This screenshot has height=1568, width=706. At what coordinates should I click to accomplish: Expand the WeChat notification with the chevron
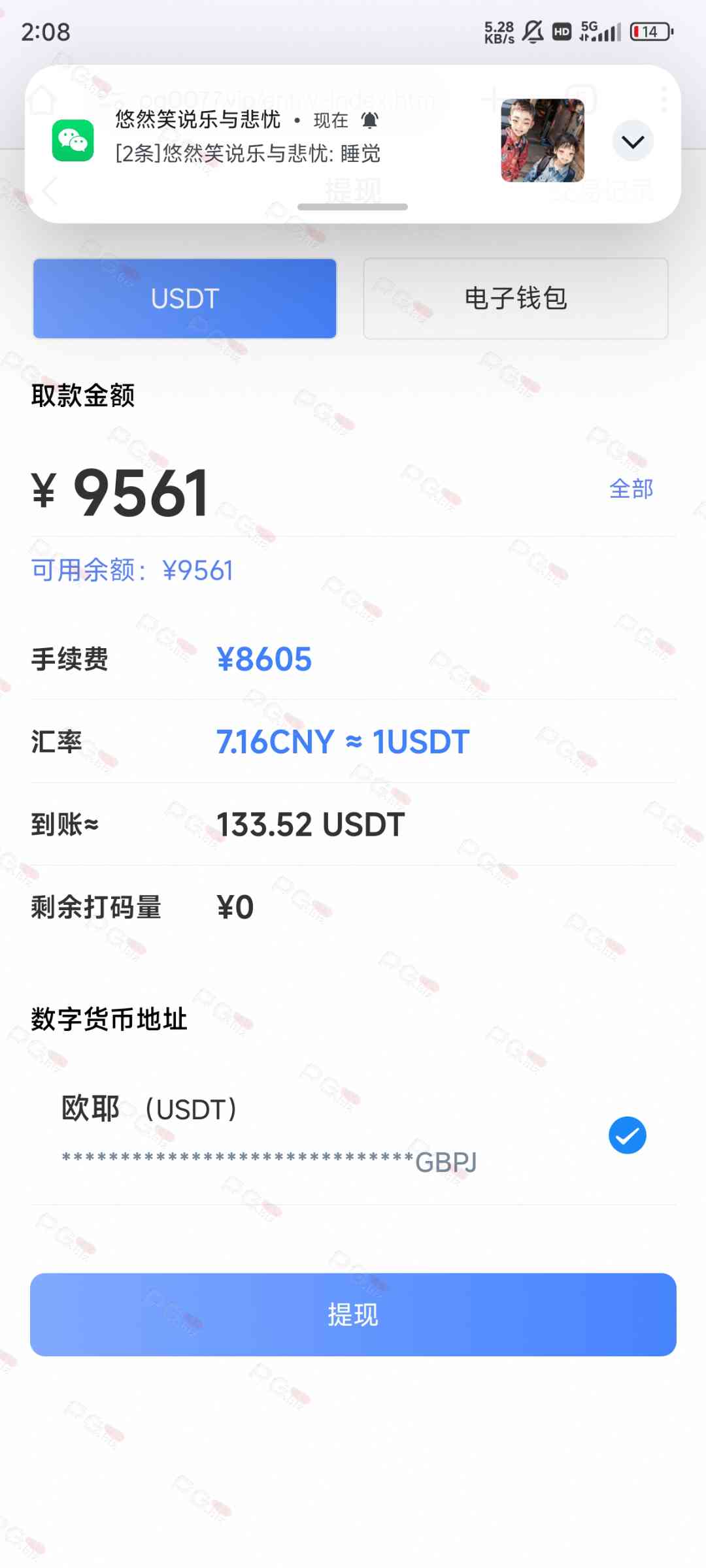[632, 141]
